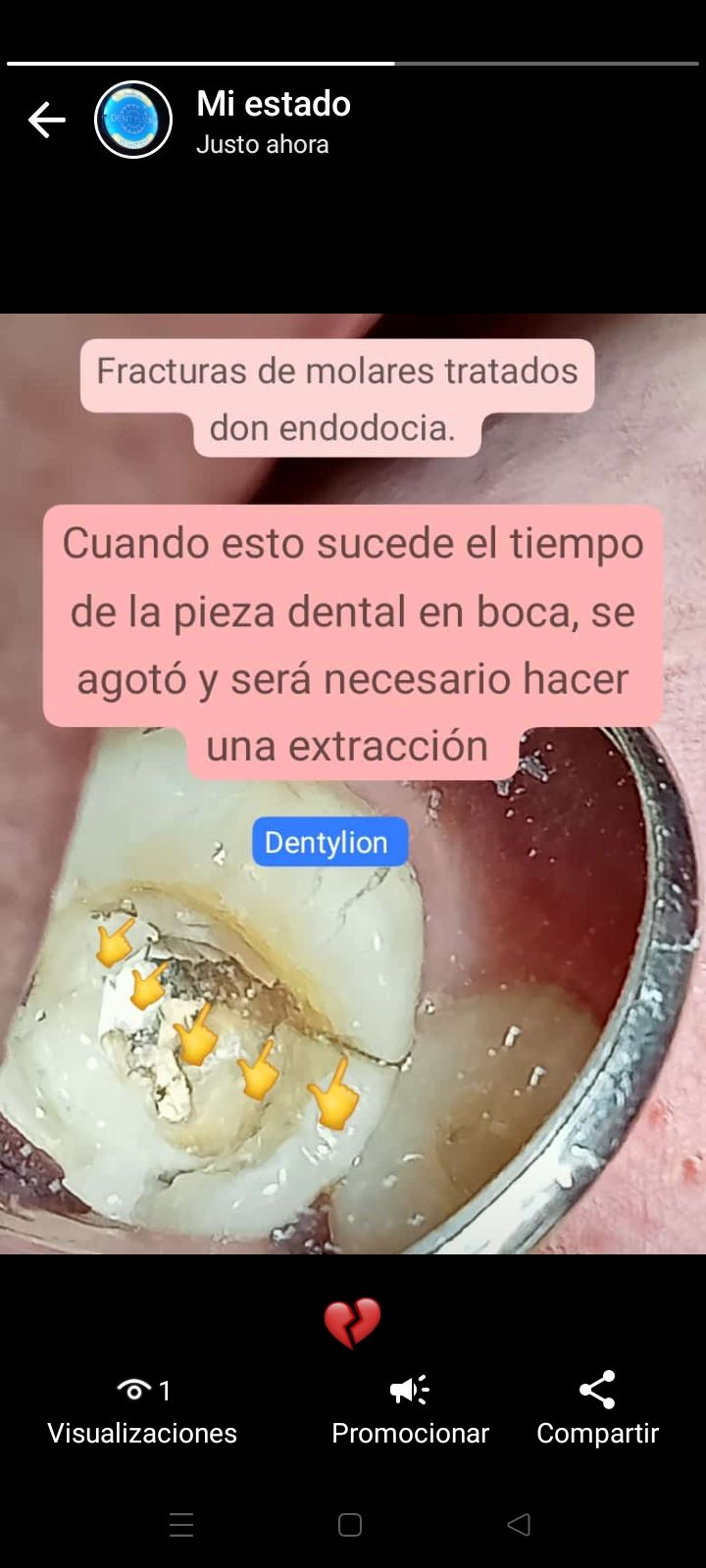This screenshot has width=706, height=1568.
Task: Open the Mi estado profile picture
Action: point(133,120)
